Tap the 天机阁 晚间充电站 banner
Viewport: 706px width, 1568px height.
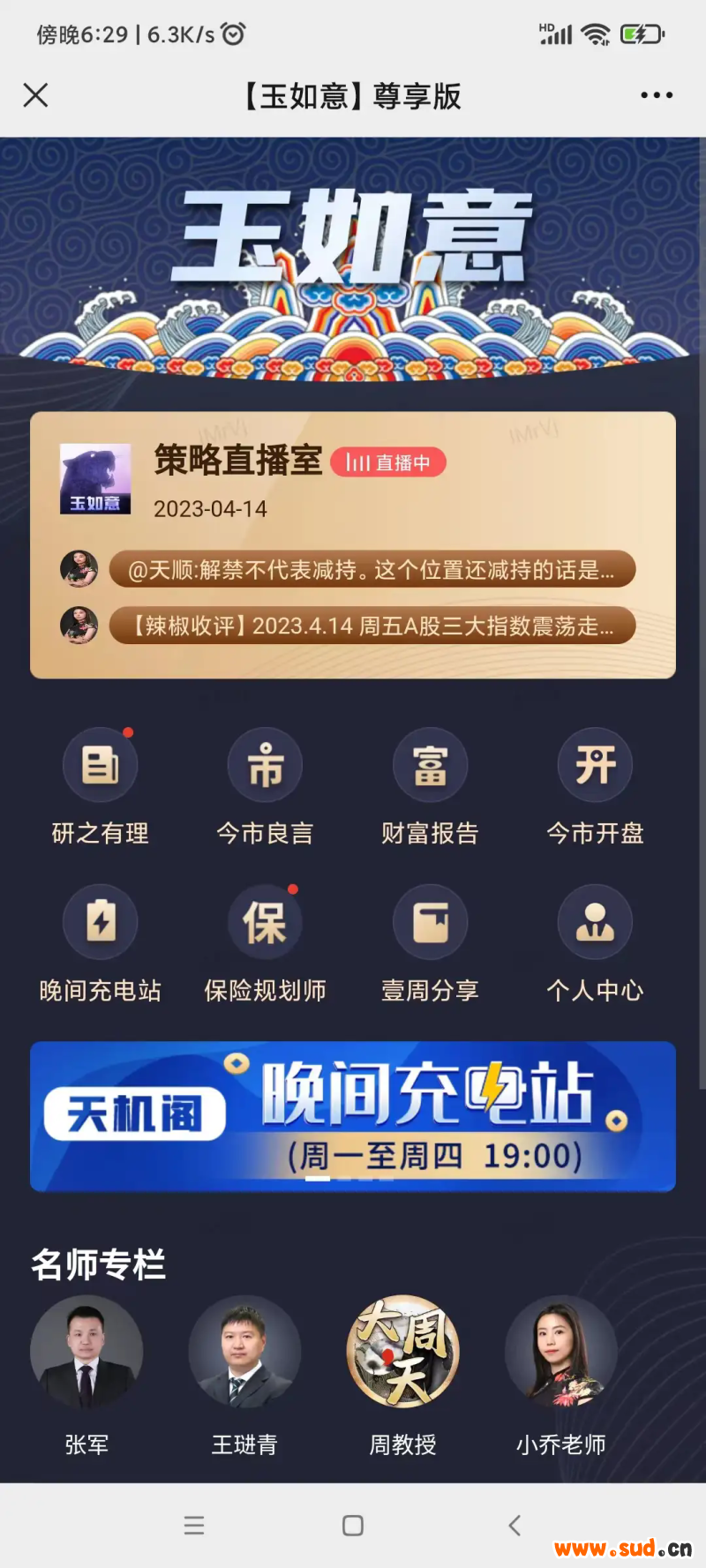353,1116
